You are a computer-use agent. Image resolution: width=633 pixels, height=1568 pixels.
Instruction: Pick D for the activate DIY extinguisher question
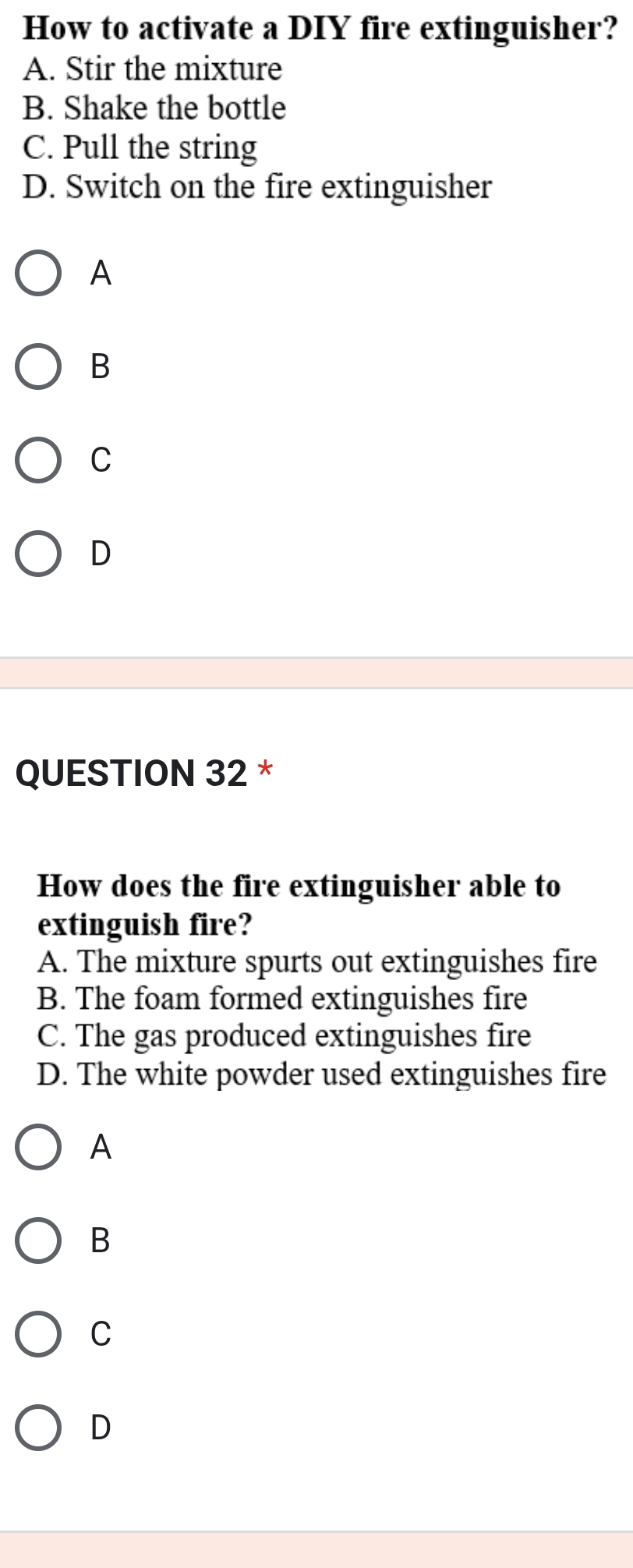(38, 554)
